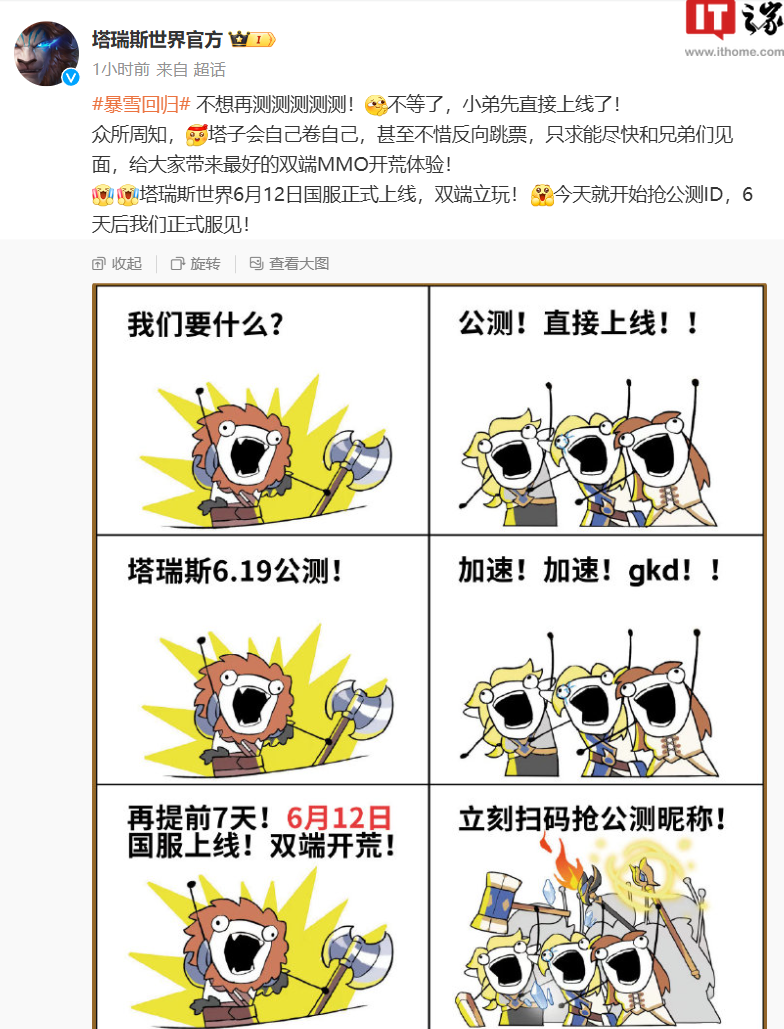Open the #暴雪回归# hashtag topic

[x=141, y=104]
